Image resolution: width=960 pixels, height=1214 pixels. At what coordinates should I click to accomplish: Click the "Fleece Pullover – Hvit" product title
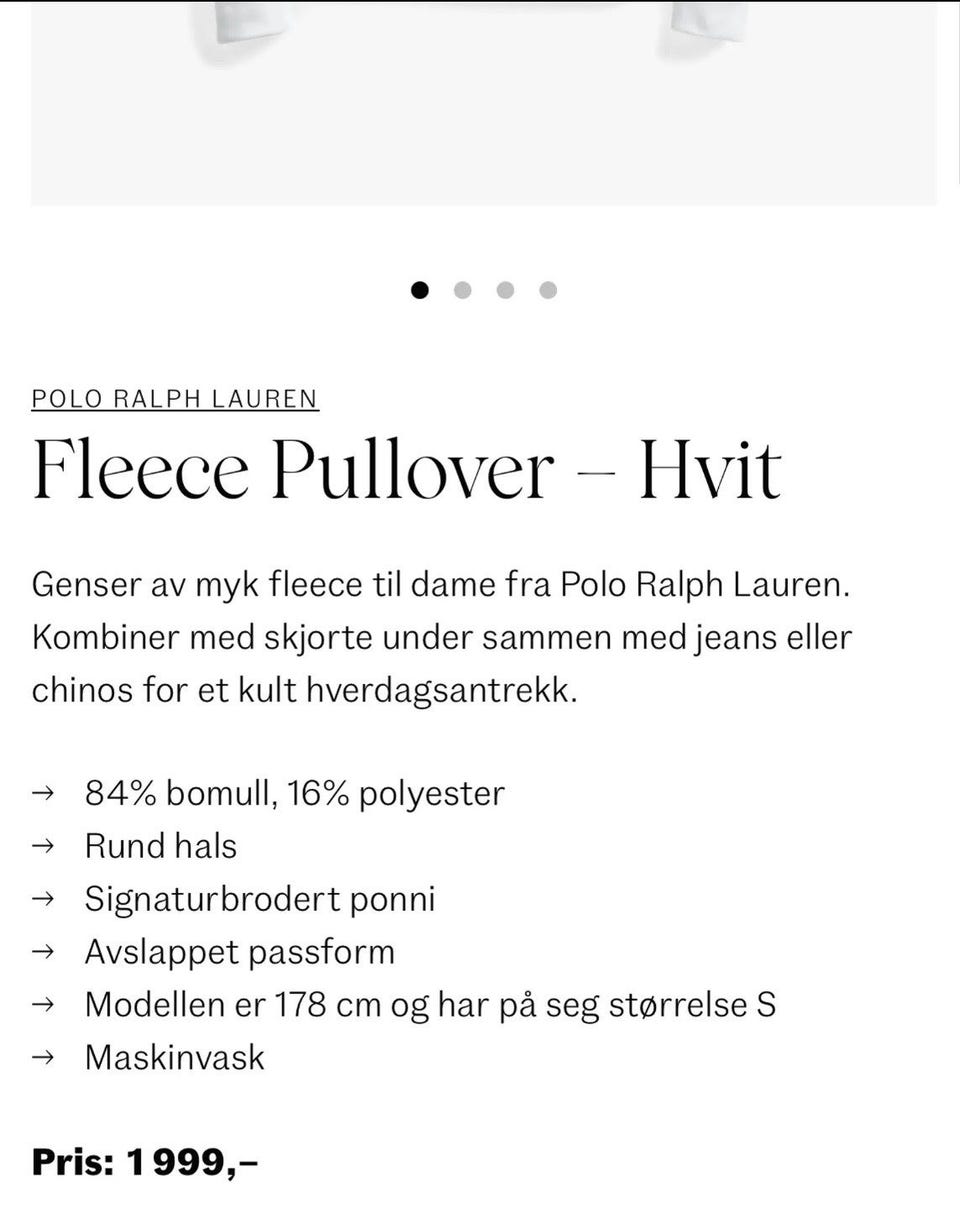click(x=406, y=467)
